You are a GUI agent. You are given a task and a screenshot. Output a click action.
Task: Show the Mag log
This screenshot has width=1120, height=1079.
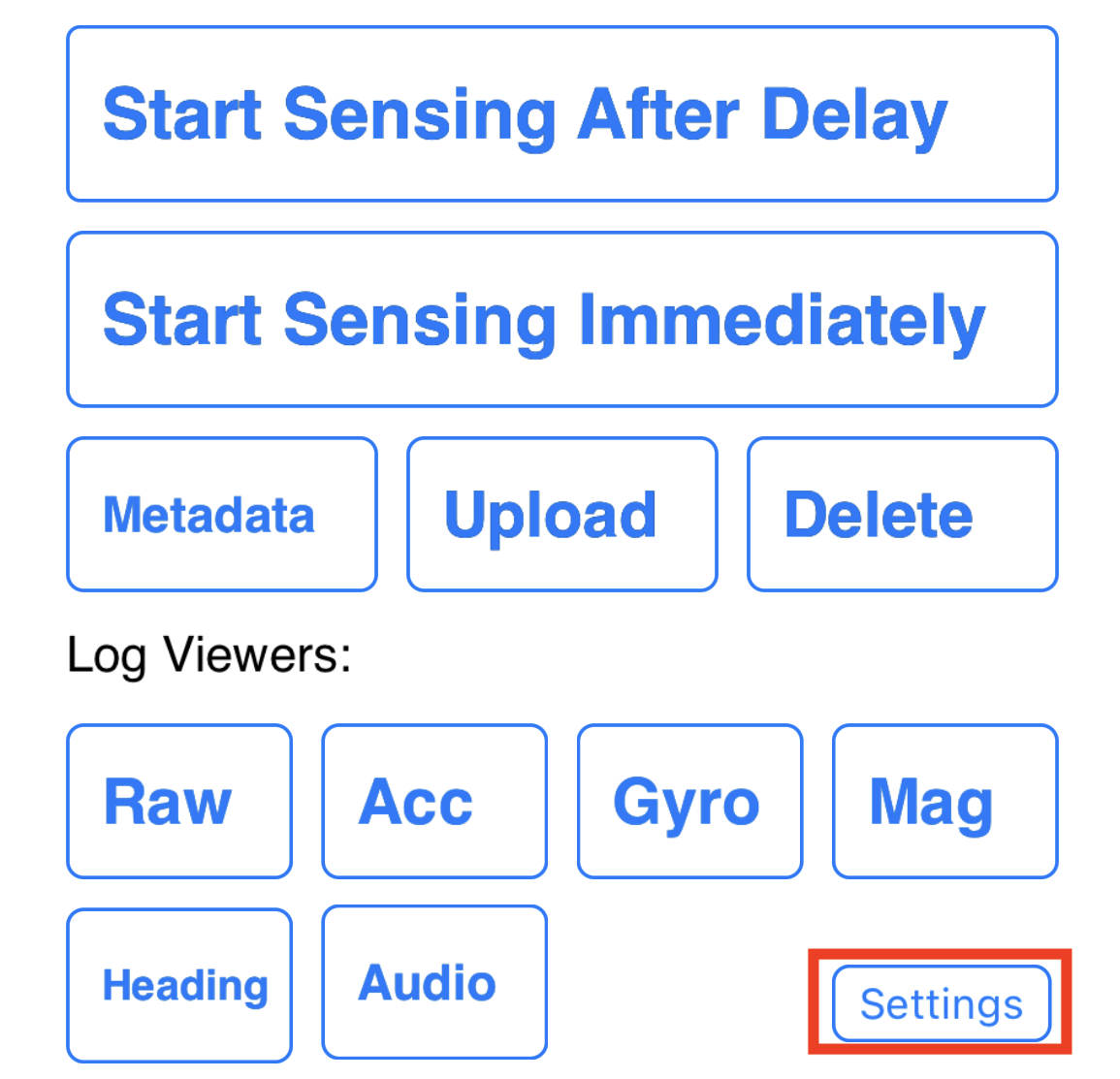click(944, 801)
